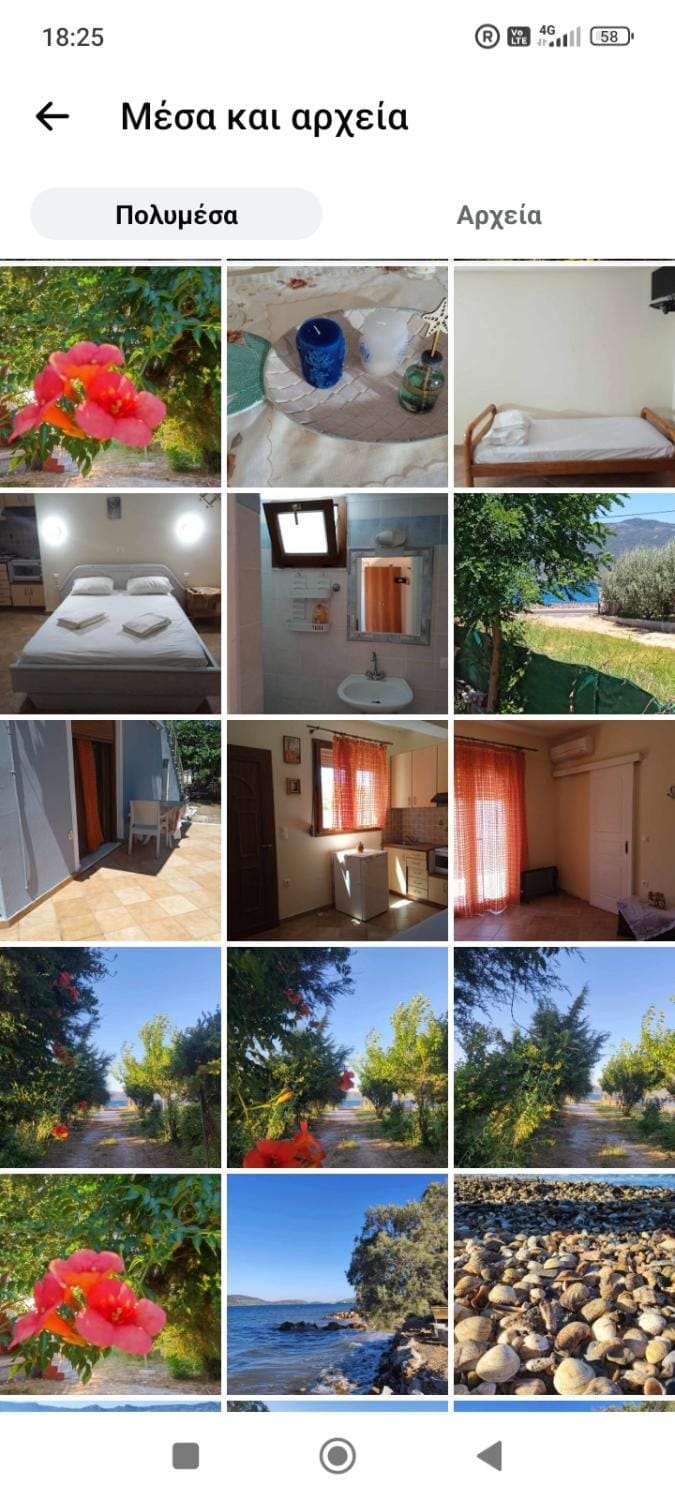Viewport: 675px width, 1500px height.
Task: Open the tree with sea view photo
Action: click(564, 602)
